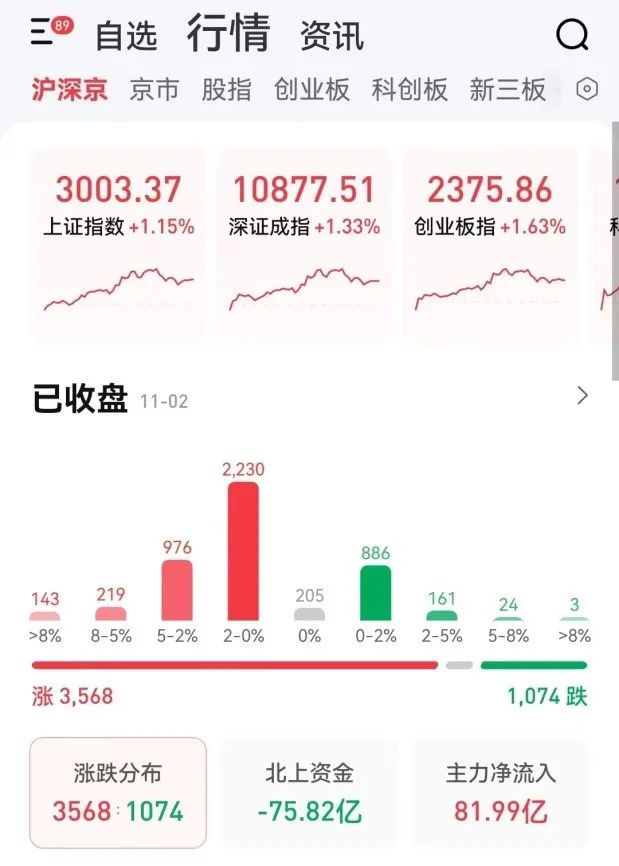Open the menu with 89 badge
The height and width of the screenshot is (866, 619).
[44, 33]
